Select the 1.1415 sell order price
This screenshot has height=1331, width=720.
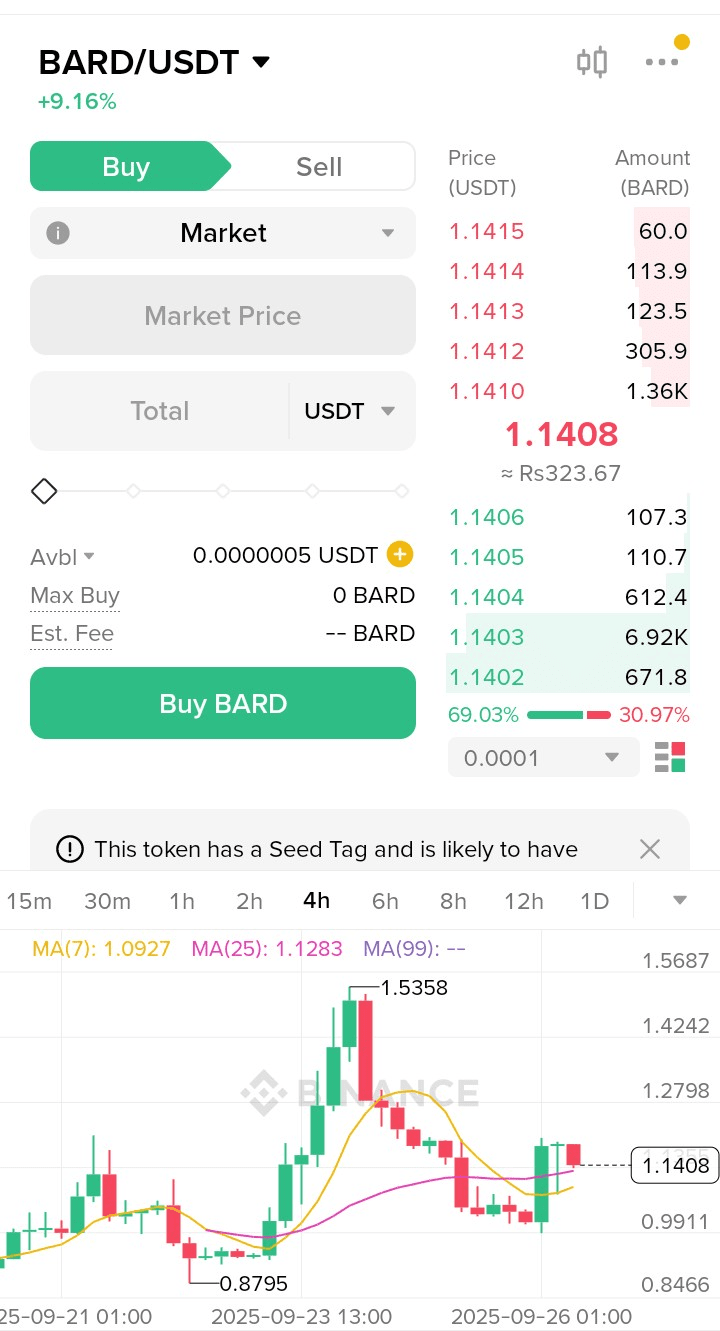click(487, 231)
